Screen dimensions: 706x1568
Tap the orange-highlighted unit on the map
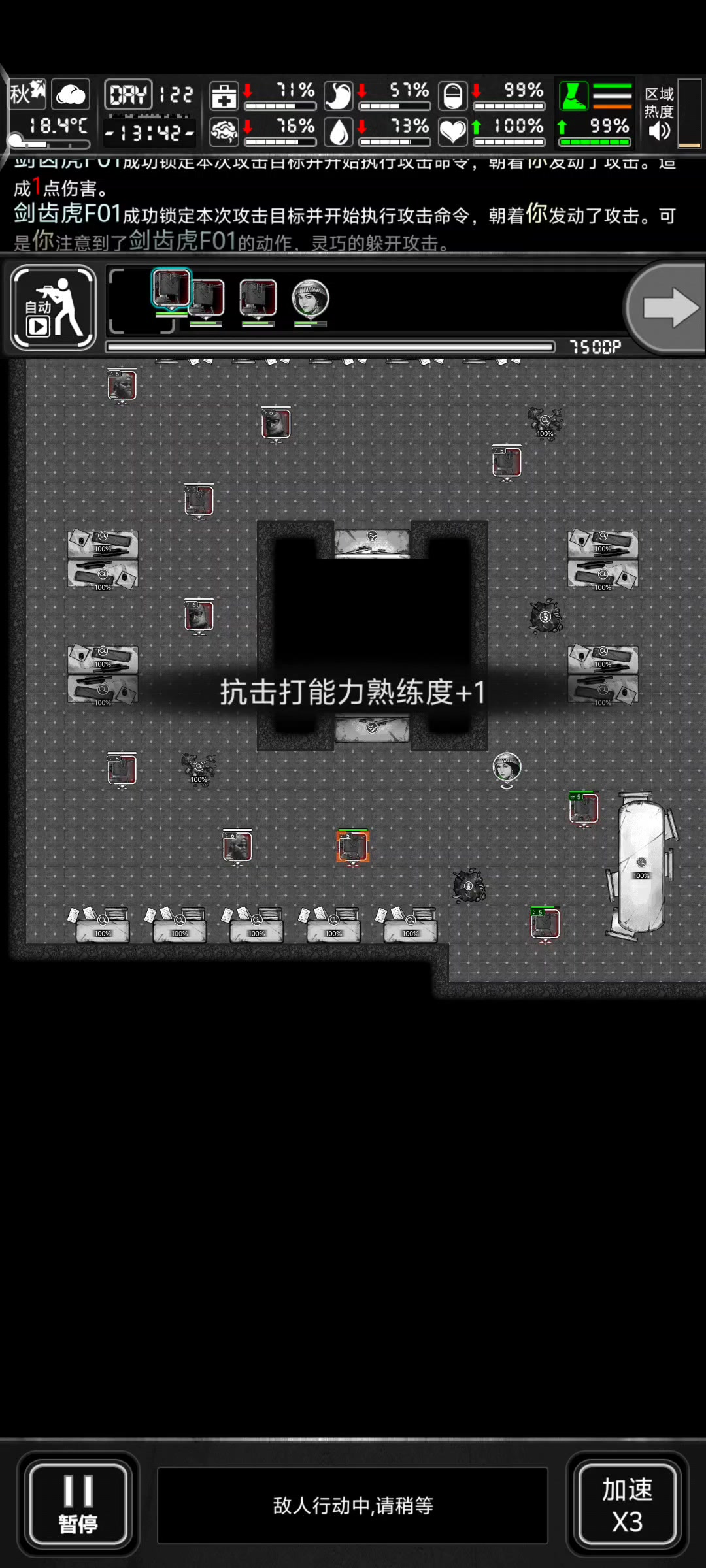[353, 847]
